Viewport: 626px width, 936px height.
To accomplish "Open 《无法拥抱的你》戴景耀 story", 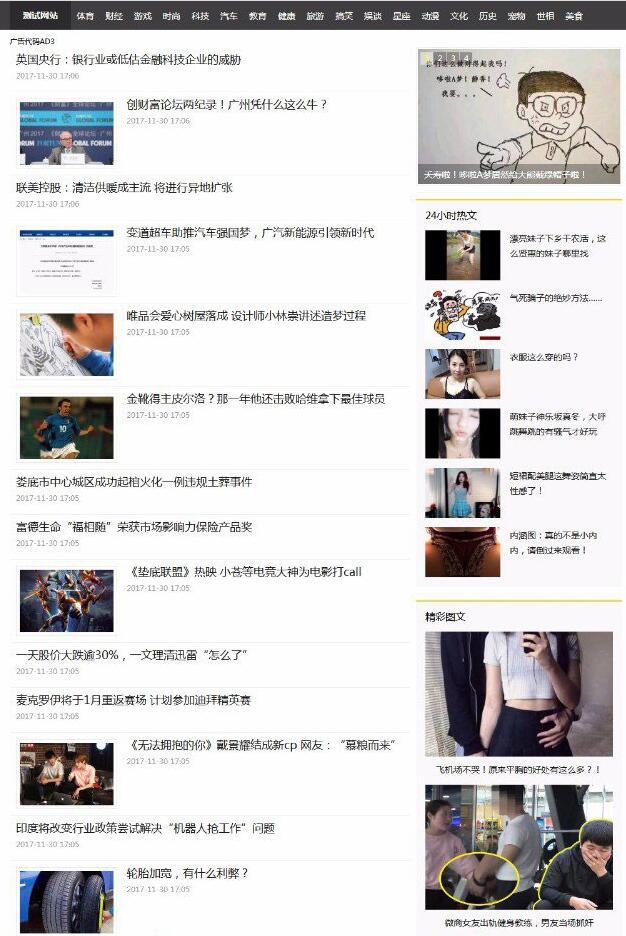I will click(261, 745).
